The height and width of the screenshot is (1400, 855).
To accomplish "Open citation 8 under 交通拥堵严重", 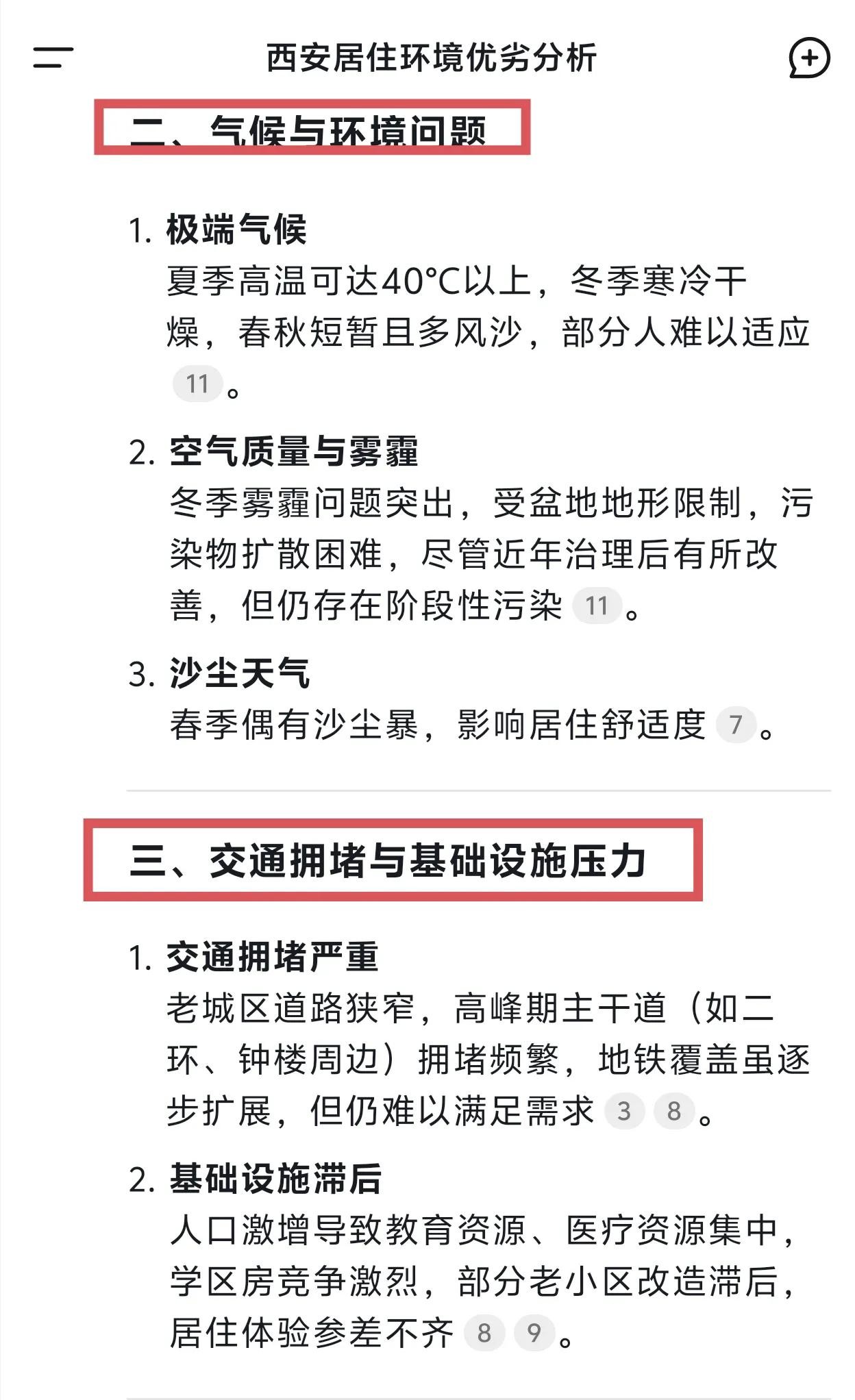I will tap(674, 1111).
